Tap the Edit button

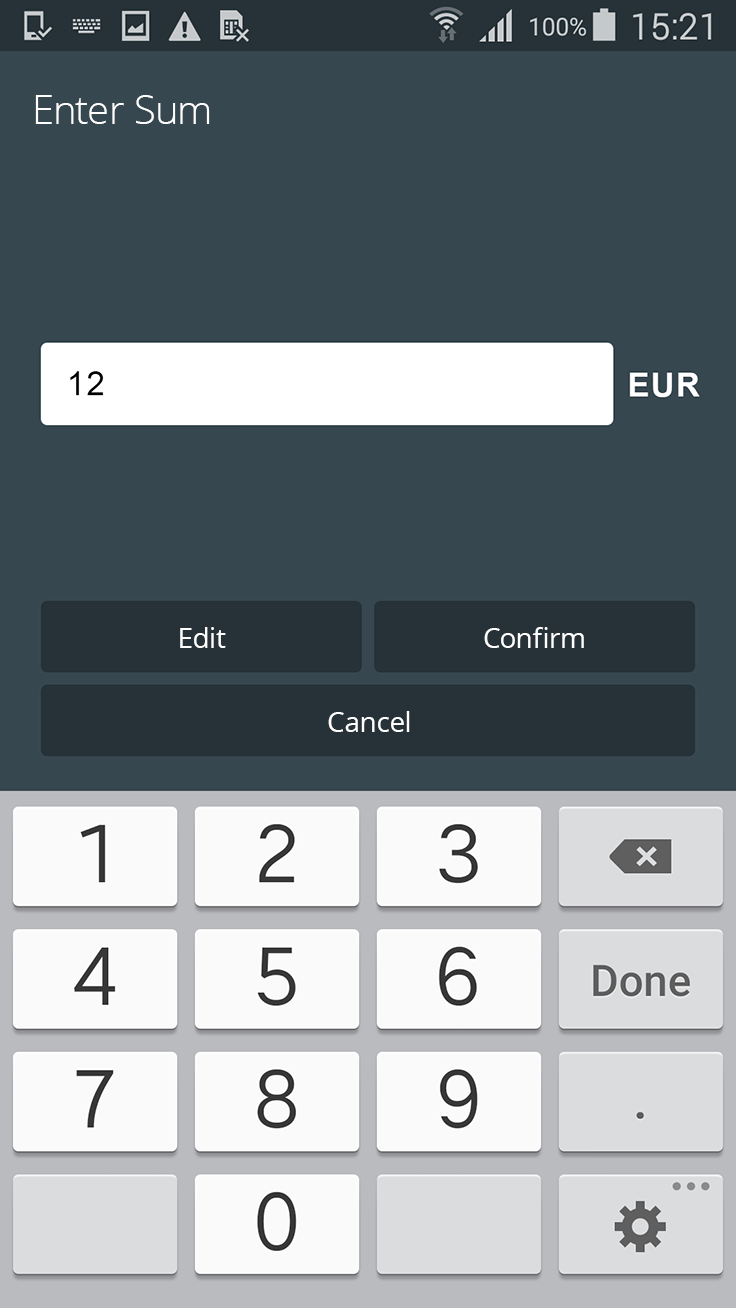201,637
